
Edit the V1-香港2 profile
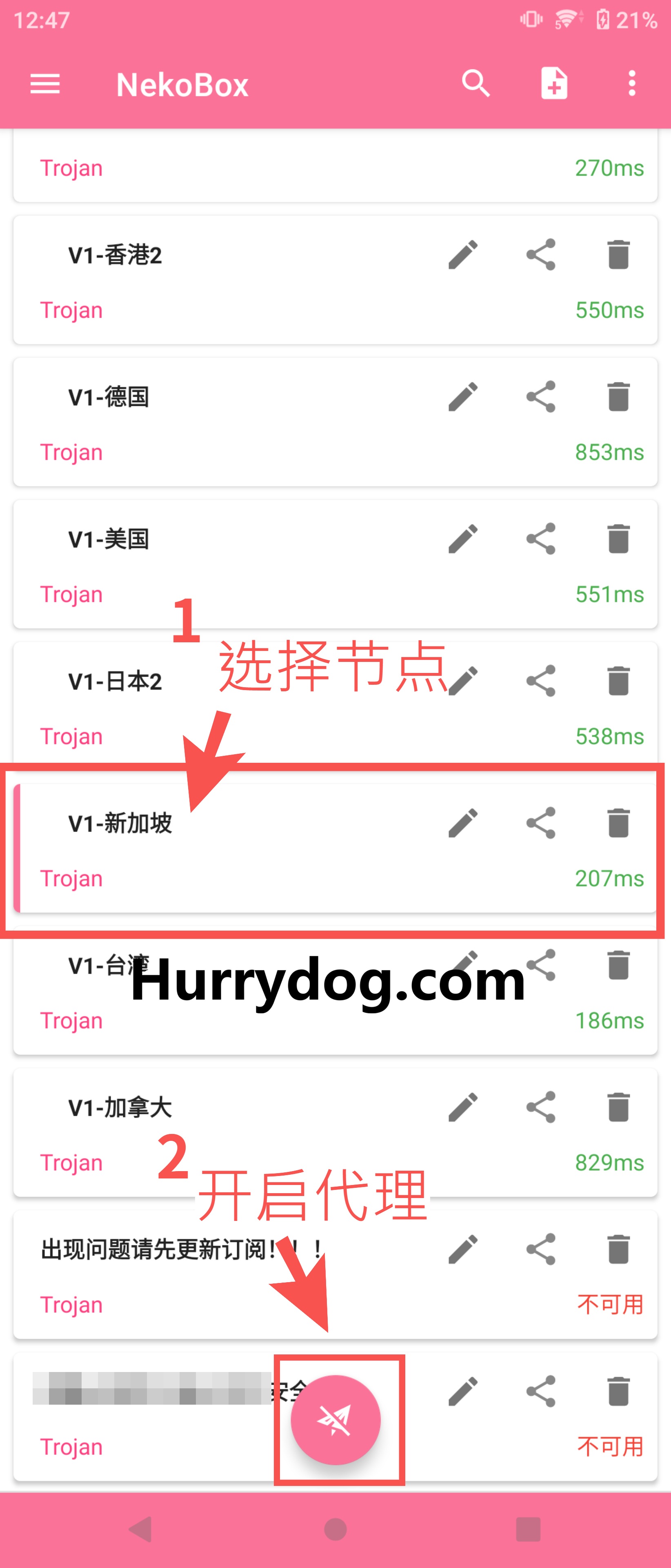click(463, 254)
